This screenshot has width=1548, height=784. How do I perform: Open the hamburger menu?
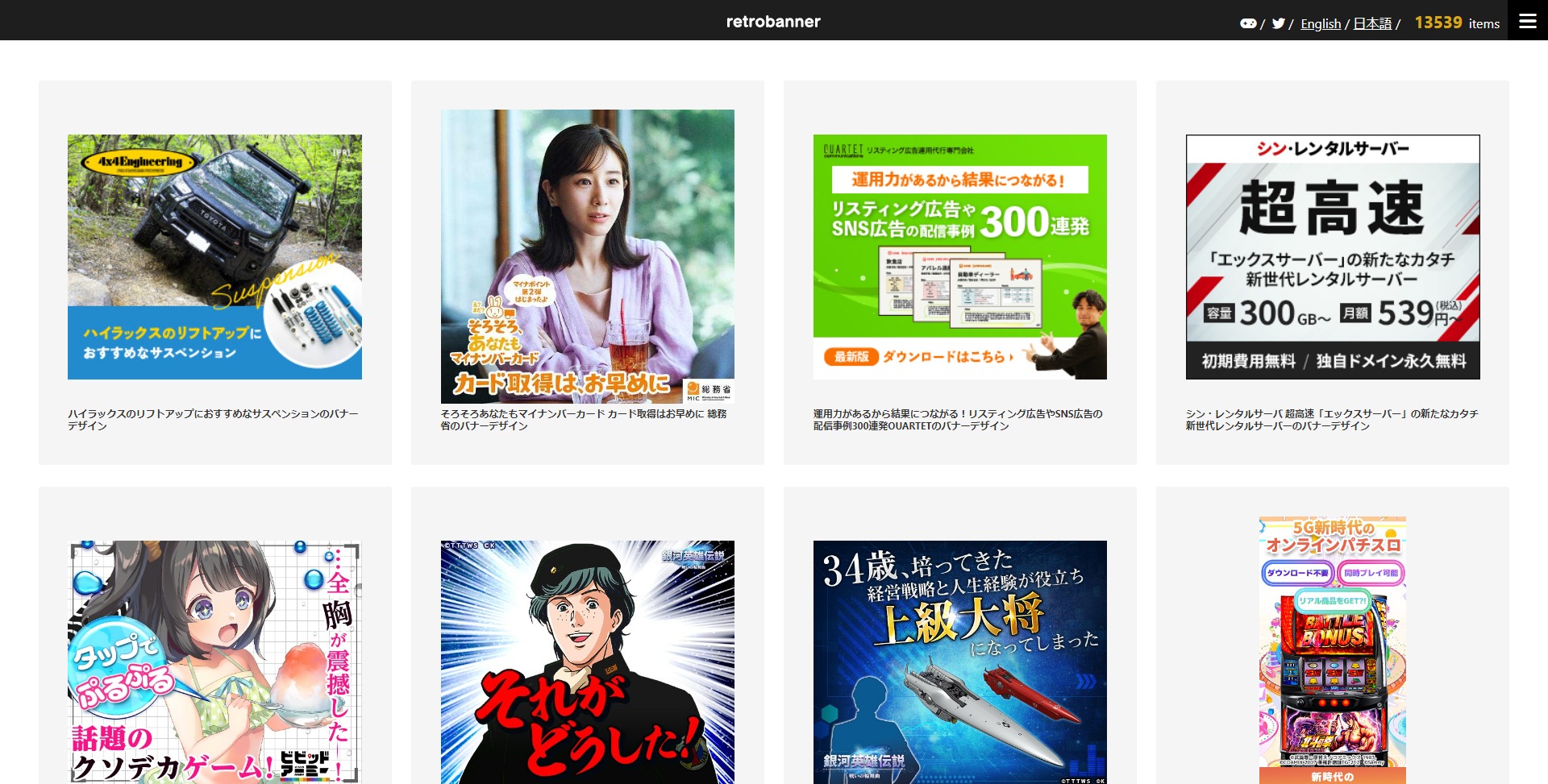click(x=1527, y=21)
